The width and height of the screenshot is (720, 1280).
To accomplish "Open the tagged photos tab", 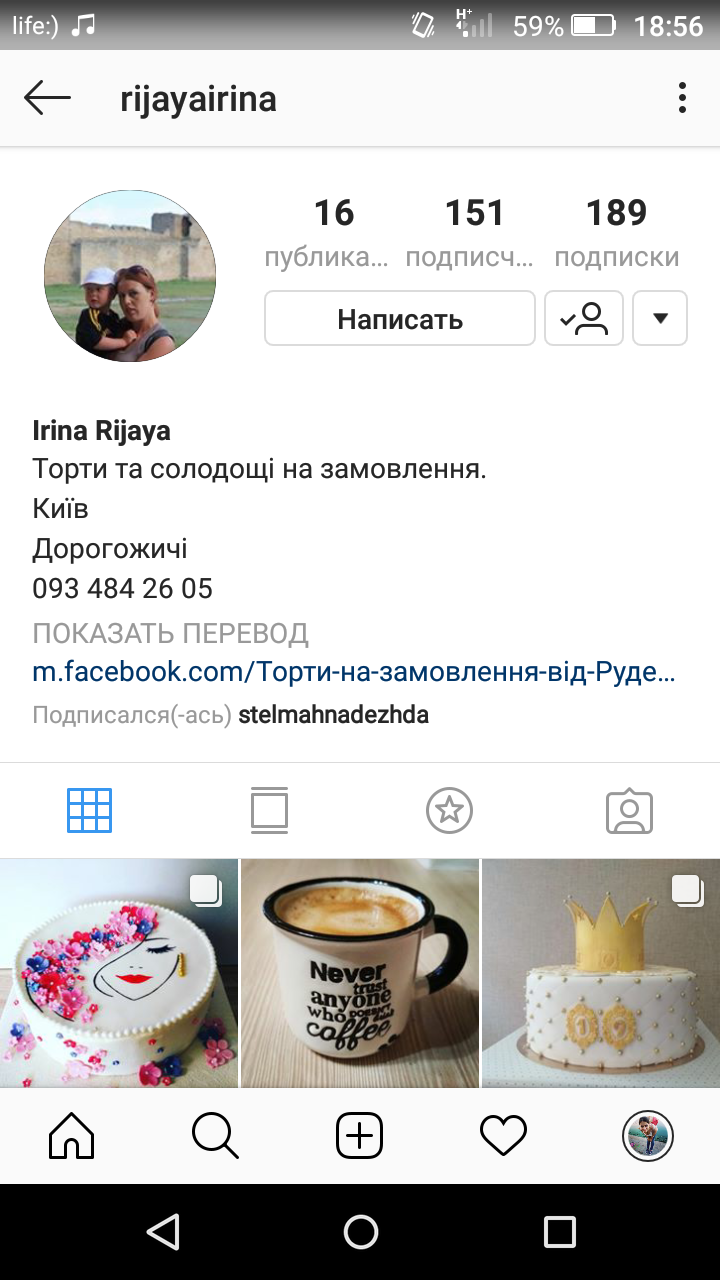I will point(629,810).
